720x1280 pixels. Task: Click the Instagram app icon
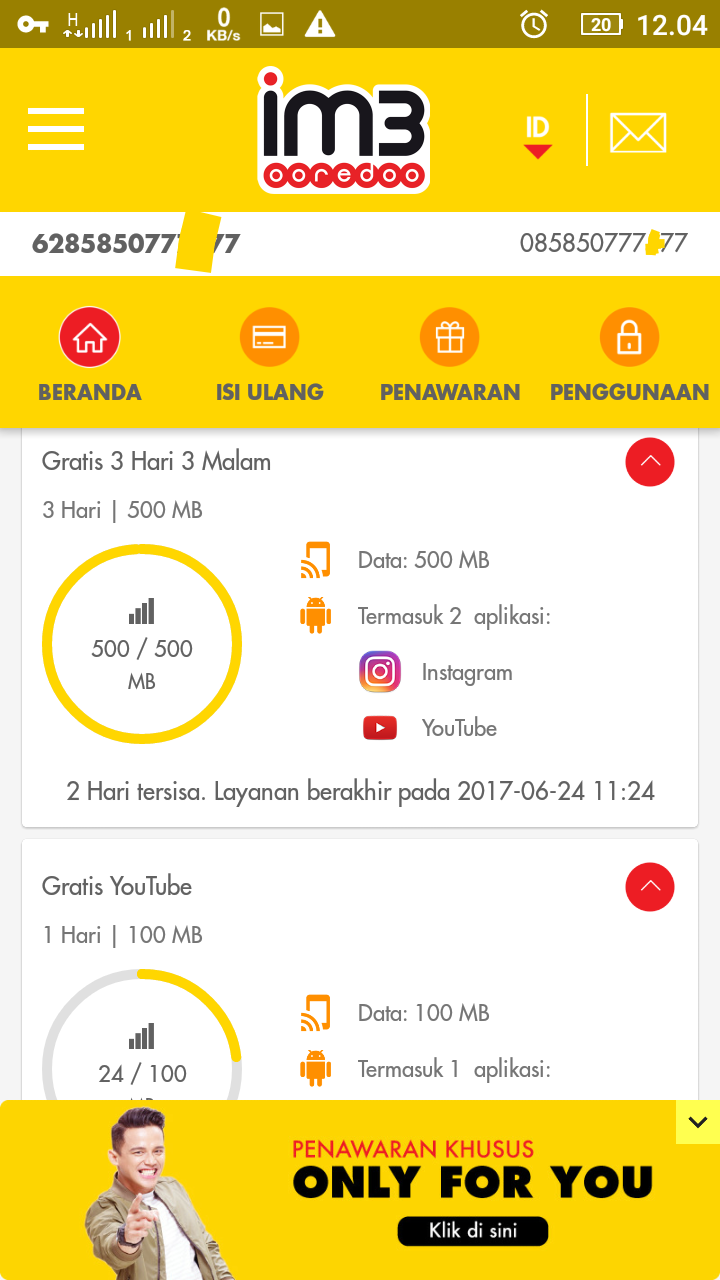(379, 672)
